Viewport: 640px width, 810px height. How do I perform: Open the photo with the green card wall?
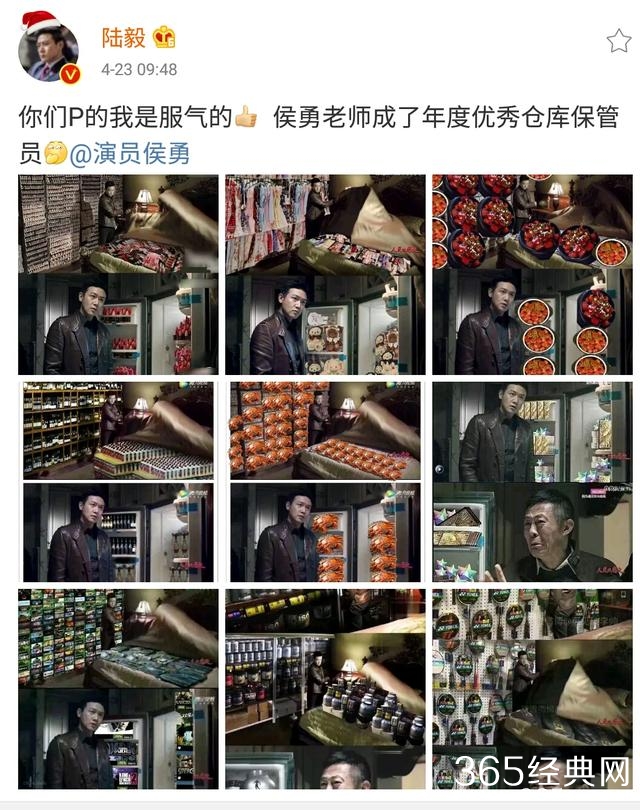coord(118,688)
